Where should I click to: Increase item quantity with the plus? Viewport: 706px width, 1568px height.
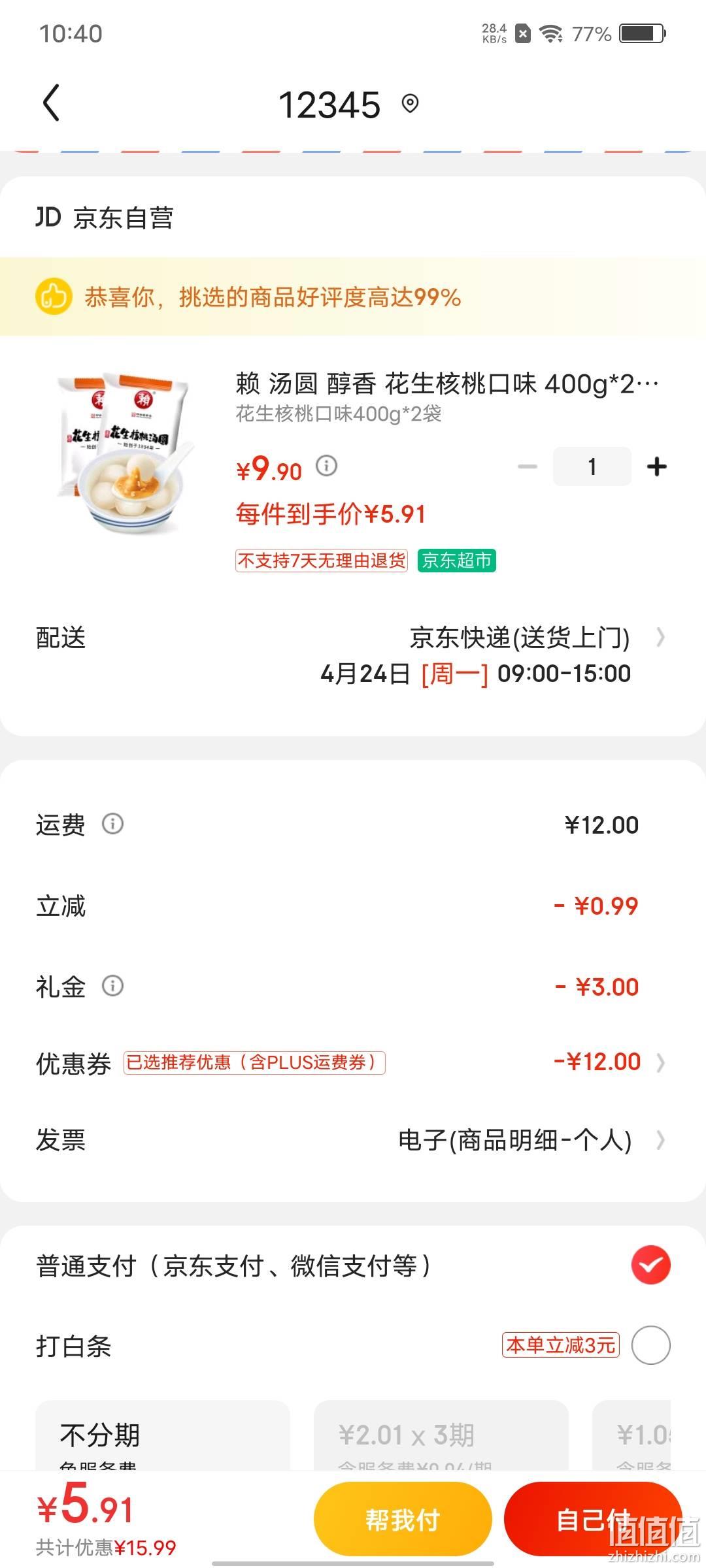656,466
